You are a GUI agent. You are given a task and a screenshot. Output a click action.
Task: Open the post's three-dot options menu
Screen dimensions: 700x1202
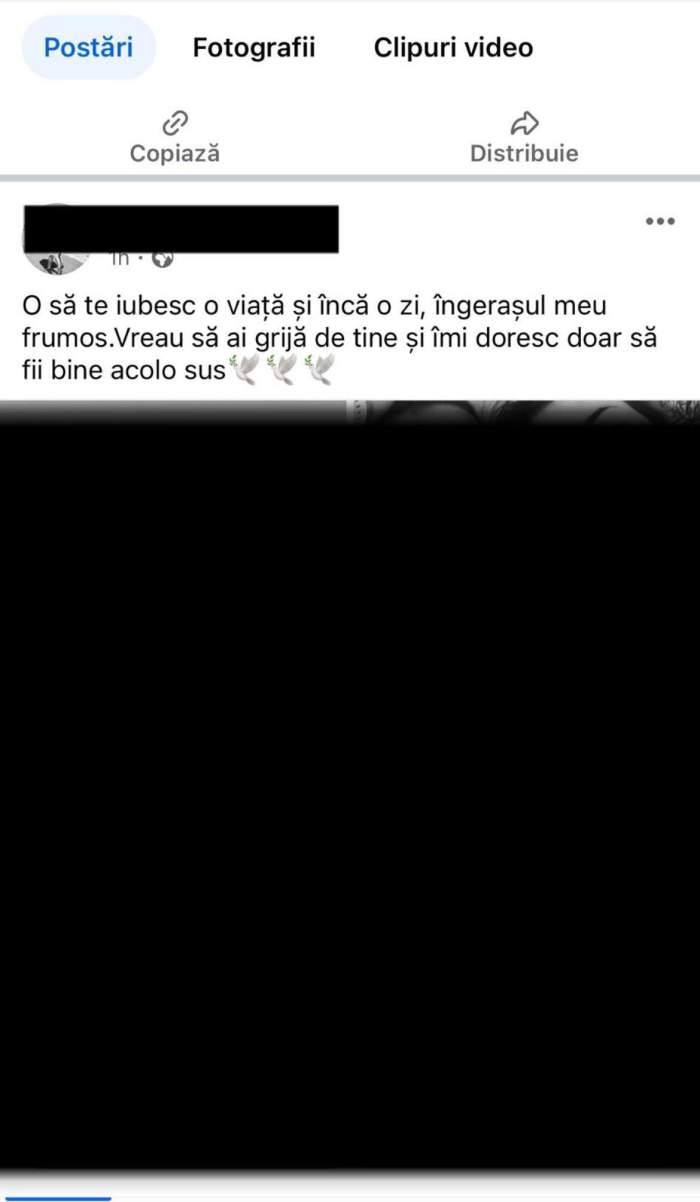click(659, 222)
